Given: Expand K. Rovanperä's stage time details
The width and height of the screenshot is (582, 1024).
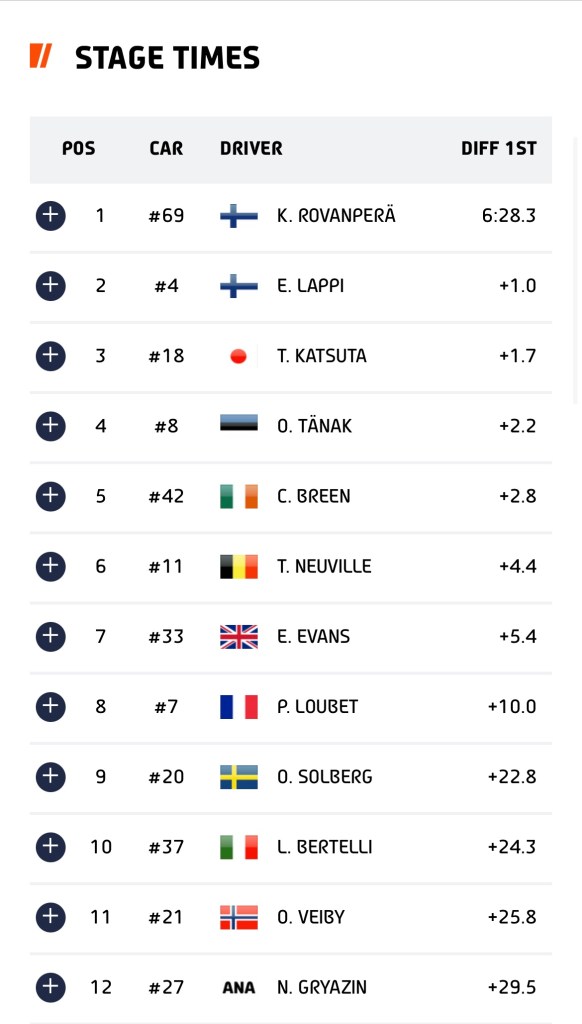Looking at the screenshot, I should pos(50,216).
